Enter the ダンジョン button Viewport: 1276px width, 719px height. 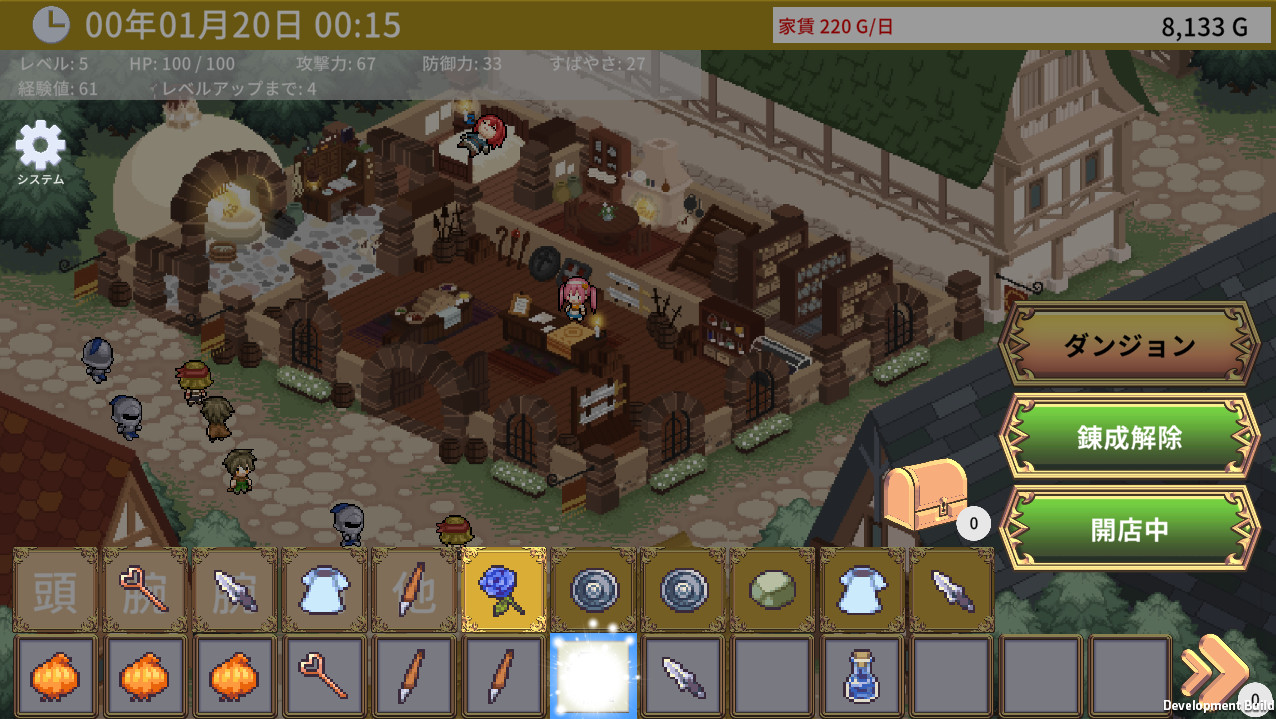click(x=1129, y=345)
